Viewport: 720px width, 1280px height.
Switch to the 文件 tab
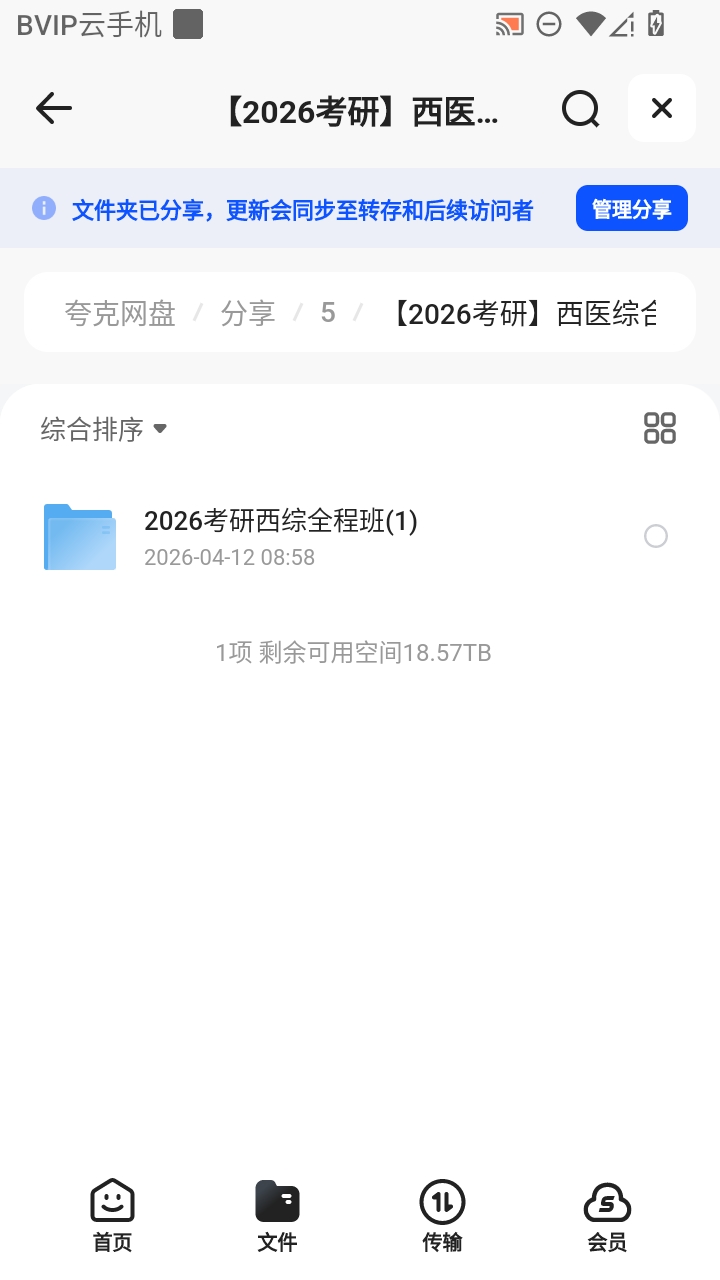point(277,1215)
